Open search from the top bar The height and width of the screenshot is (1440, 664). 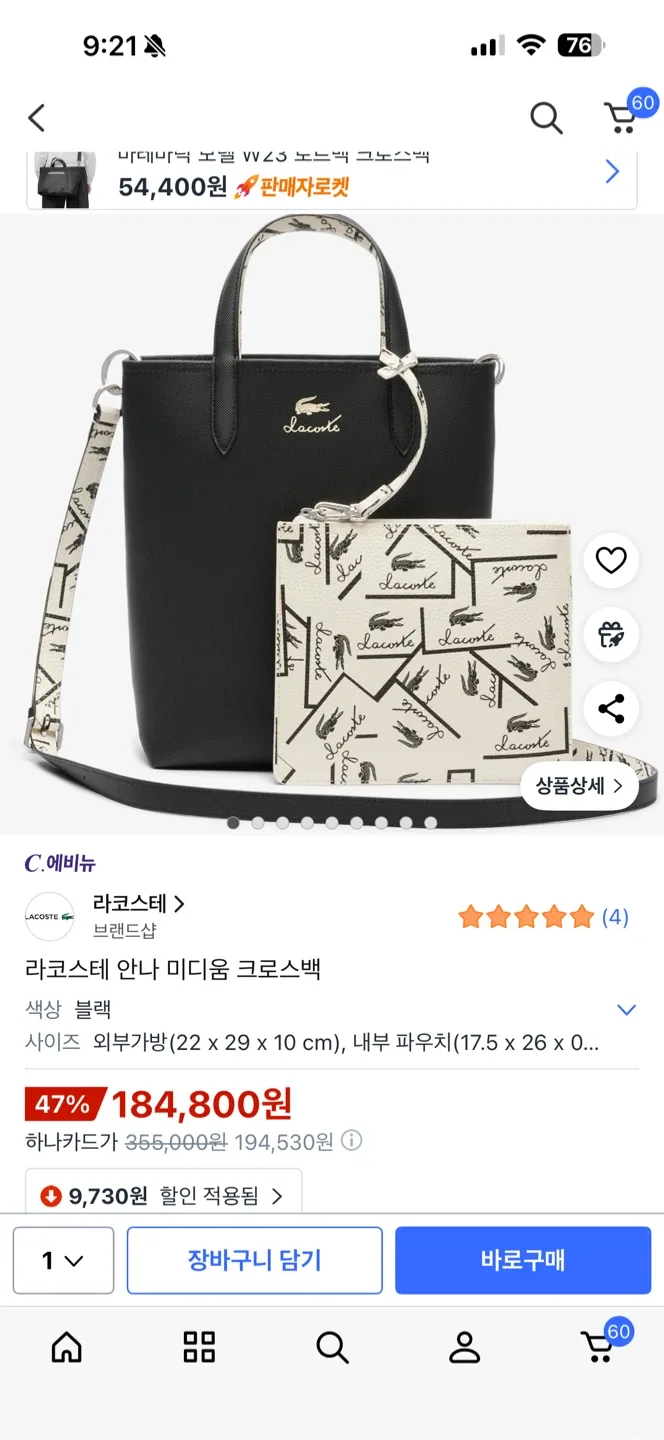click(546, 118)
